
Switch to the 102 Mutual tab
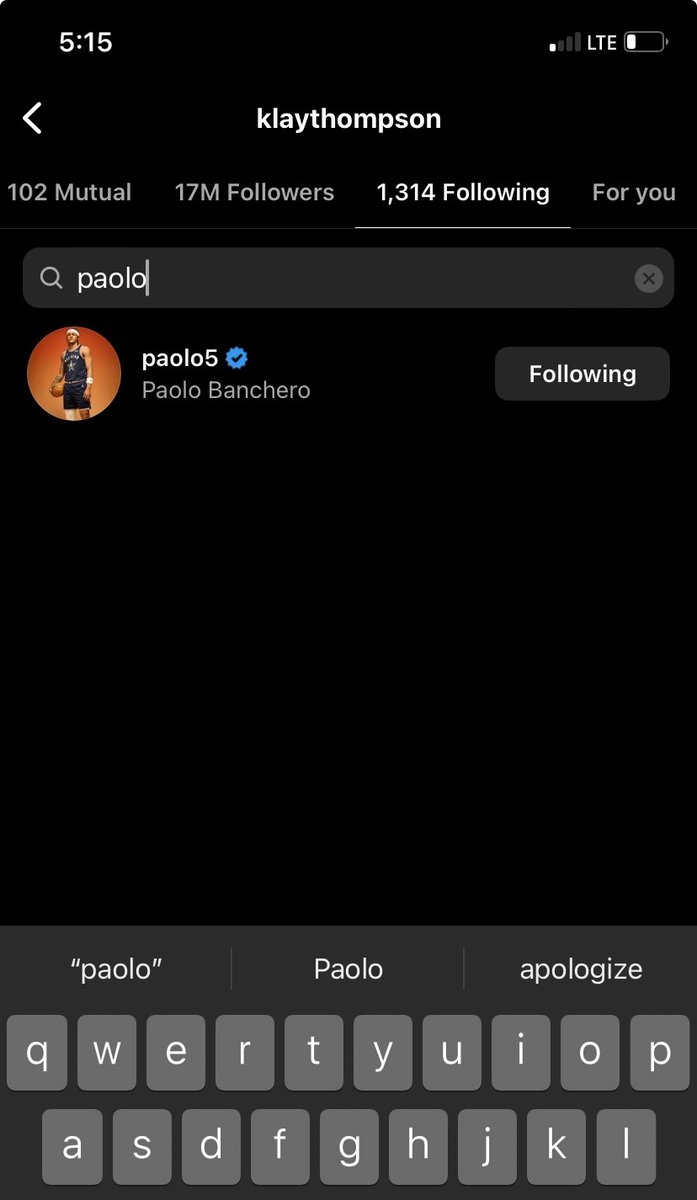[x=69, y=192]
